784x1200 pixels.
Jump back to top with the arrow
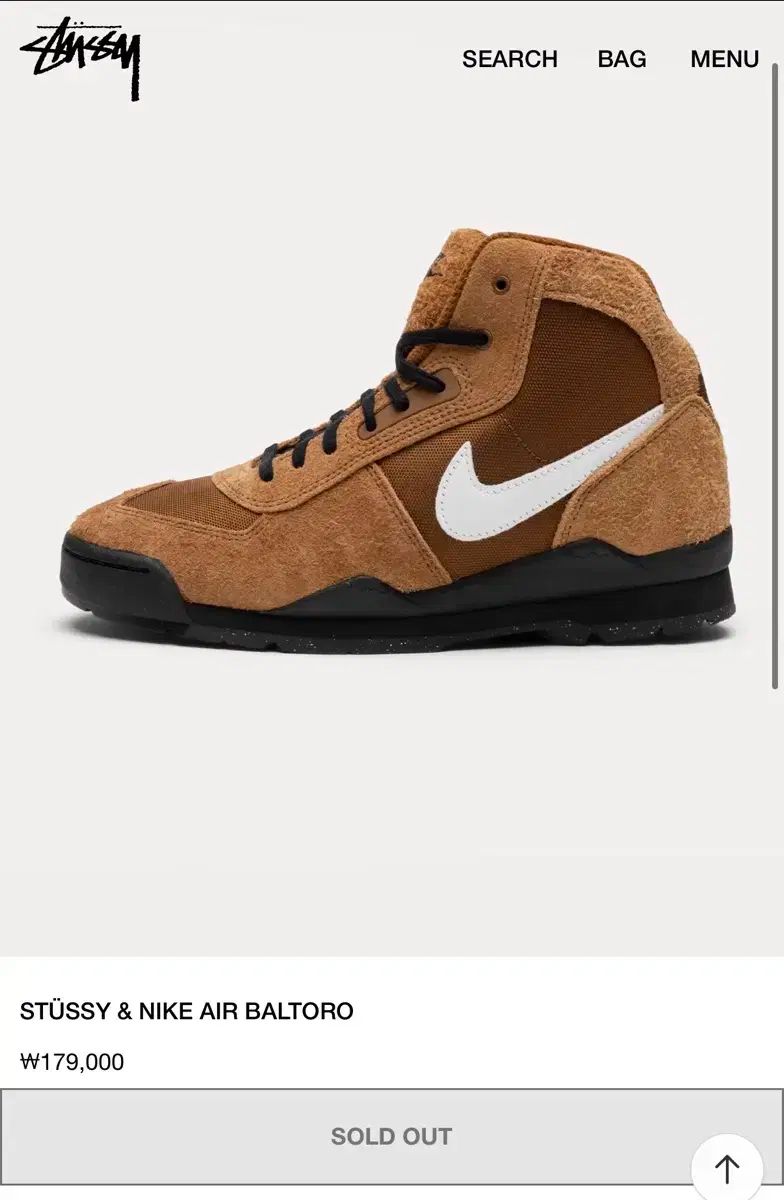pyautogui.click(x=727, y=1168)
